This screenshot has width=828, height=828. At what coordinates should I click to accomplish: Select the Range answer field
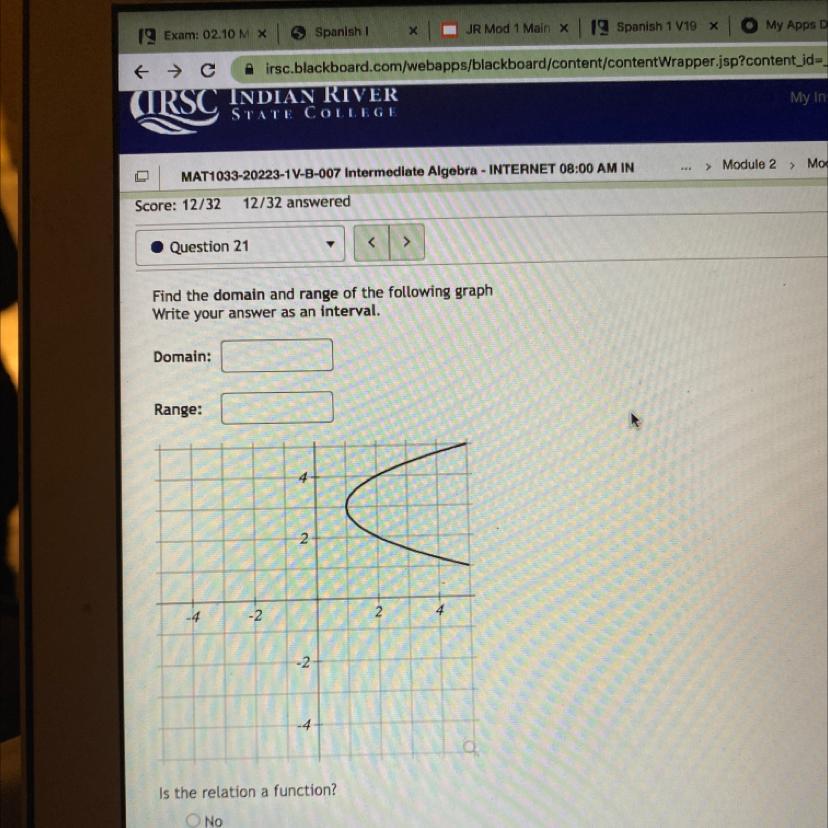pos(277,408)
